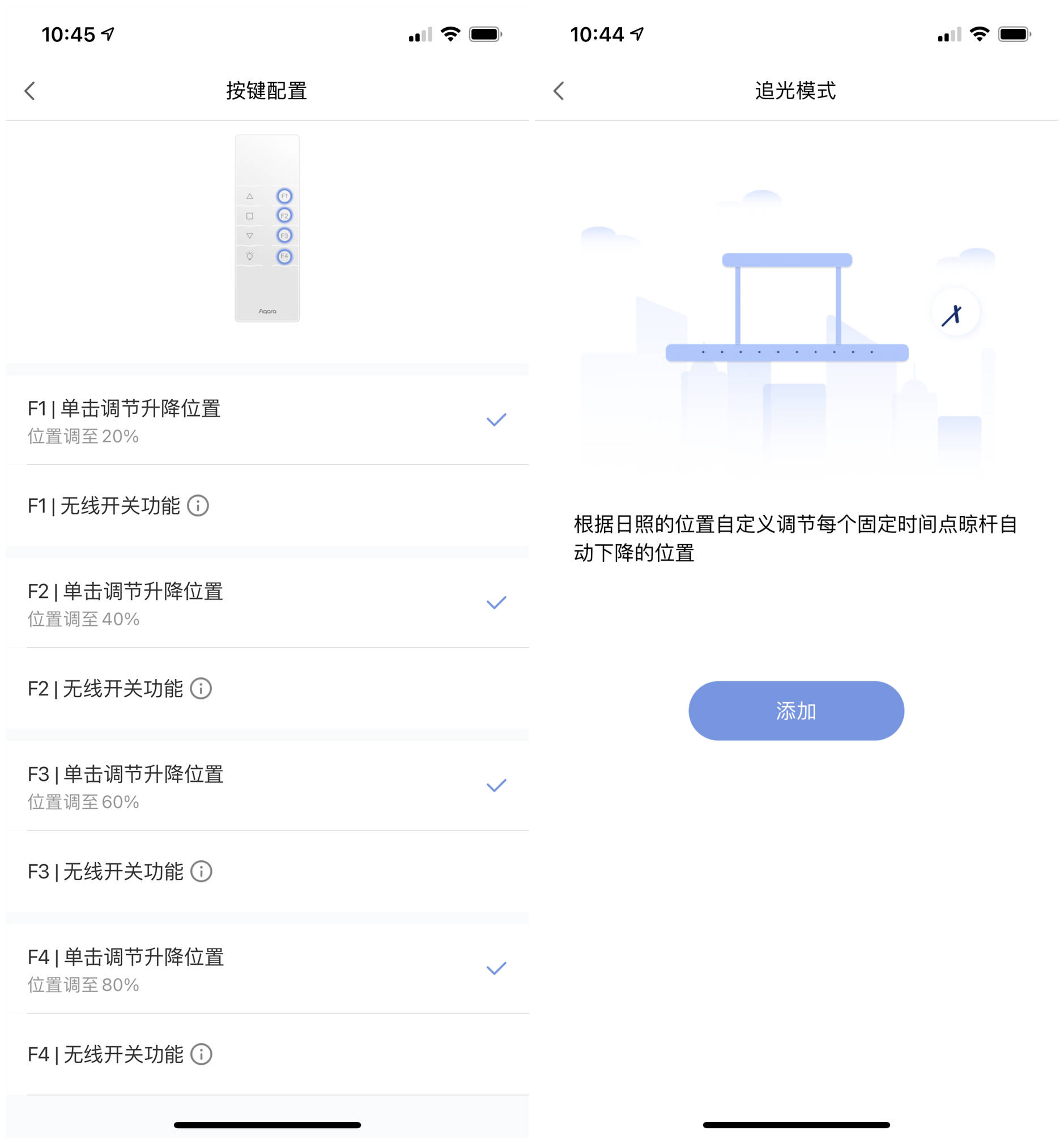The height and width of the screenshot is (1144, 1064).
Task: Tap the 添加 button
Action: [x=796, y=711]
